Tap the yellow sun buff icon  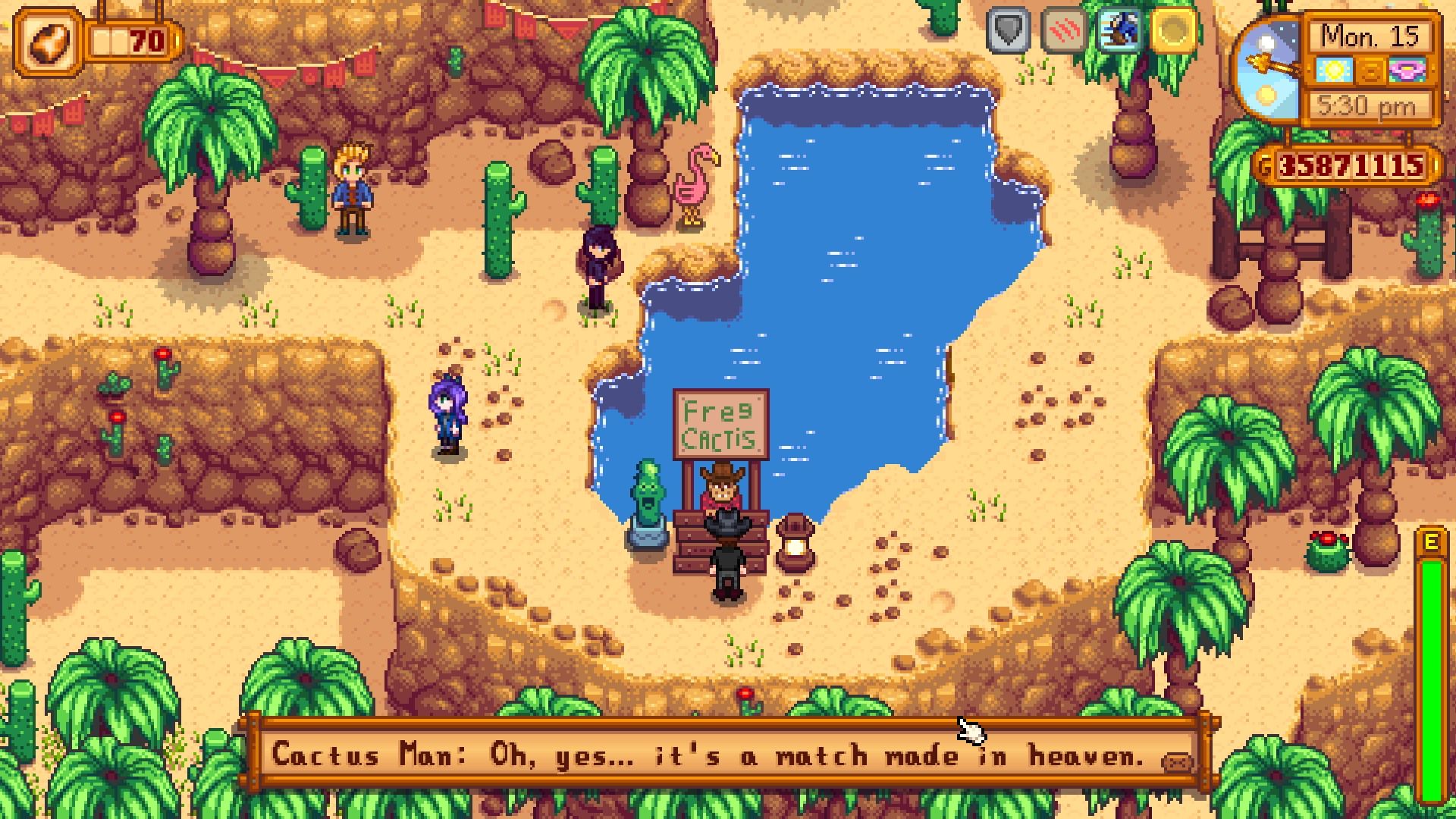point(1173,31)
